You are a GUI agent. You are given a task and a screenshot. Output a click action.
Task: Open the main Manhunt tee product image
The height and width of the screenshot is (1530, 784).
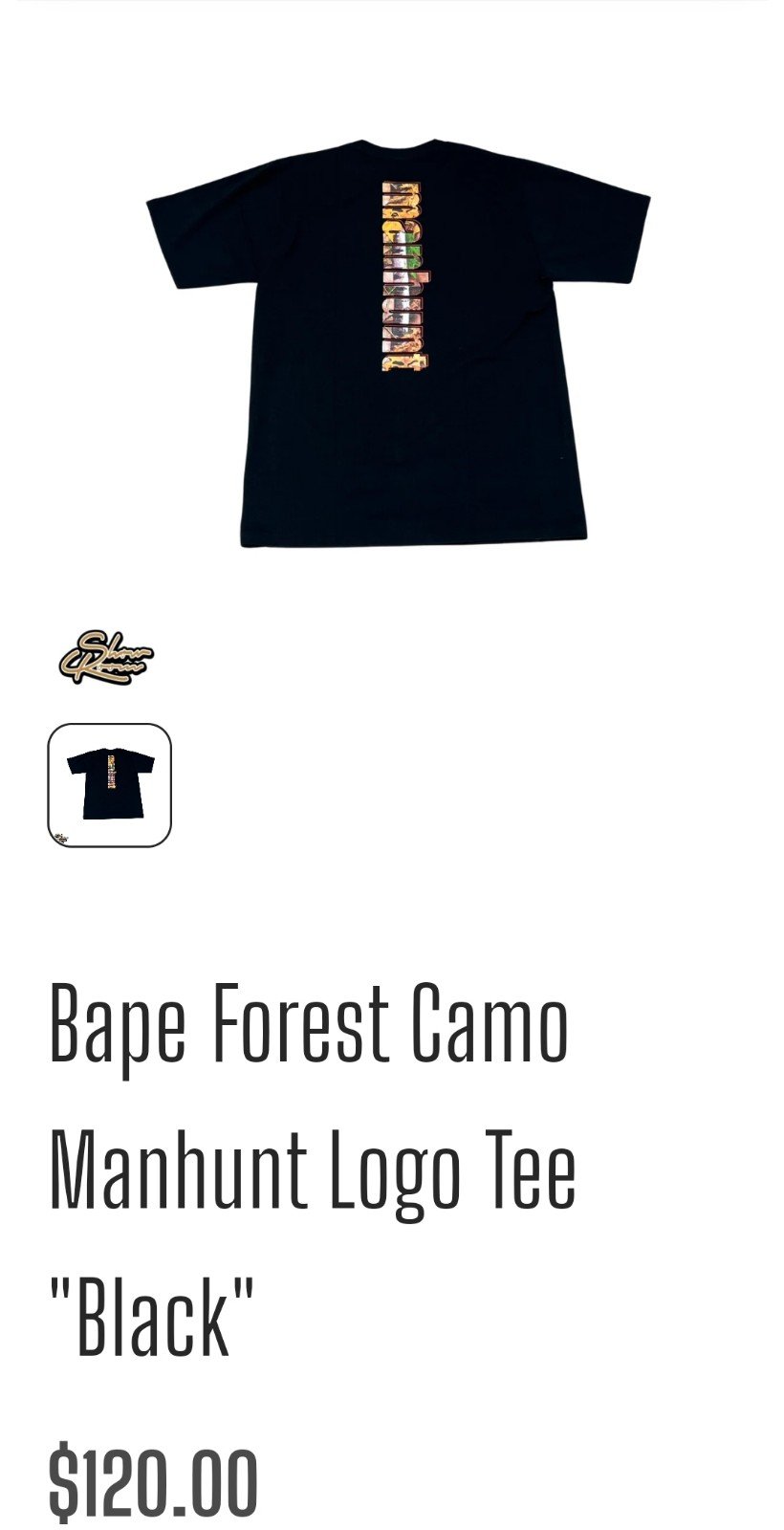[398, 344]
